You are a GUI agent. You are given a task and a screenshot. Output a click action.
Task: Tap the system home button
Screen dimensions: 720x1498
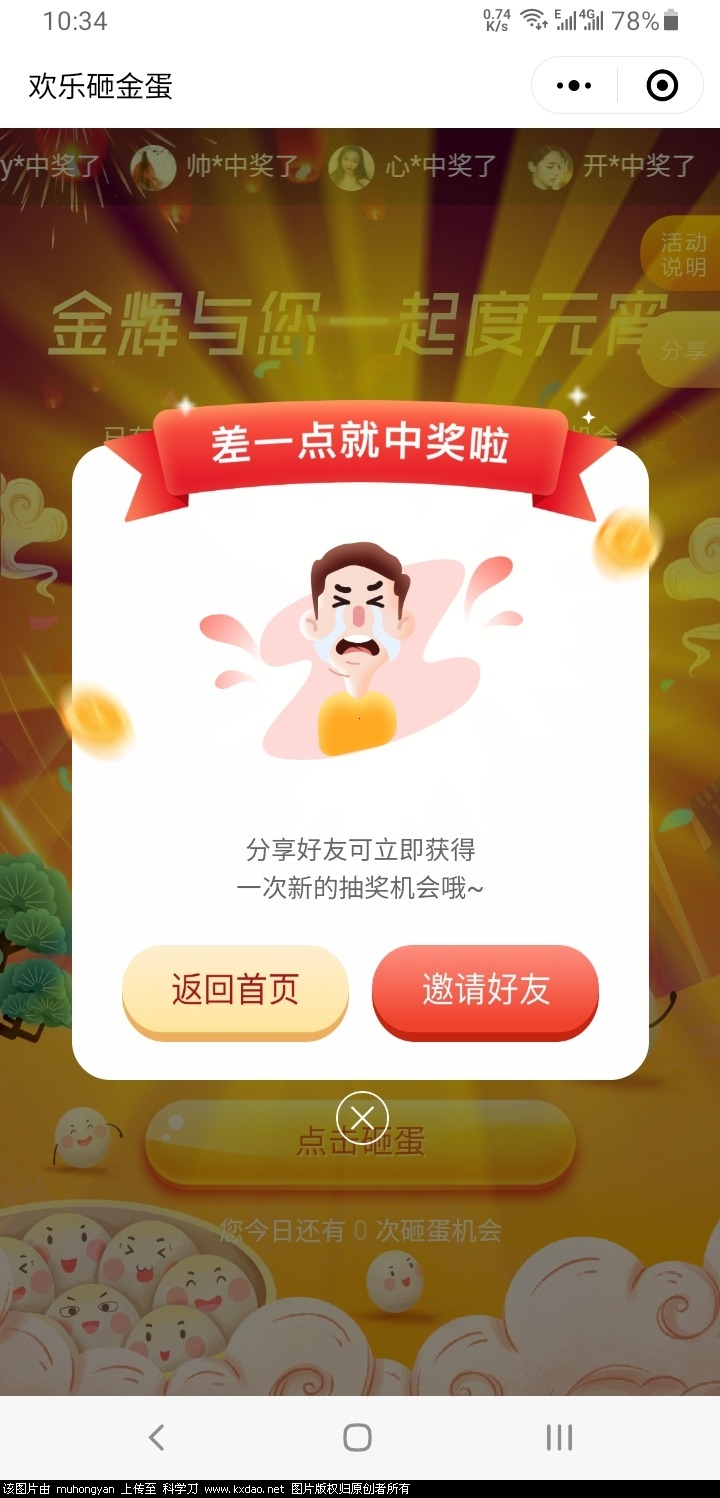tap(357, 1438)
